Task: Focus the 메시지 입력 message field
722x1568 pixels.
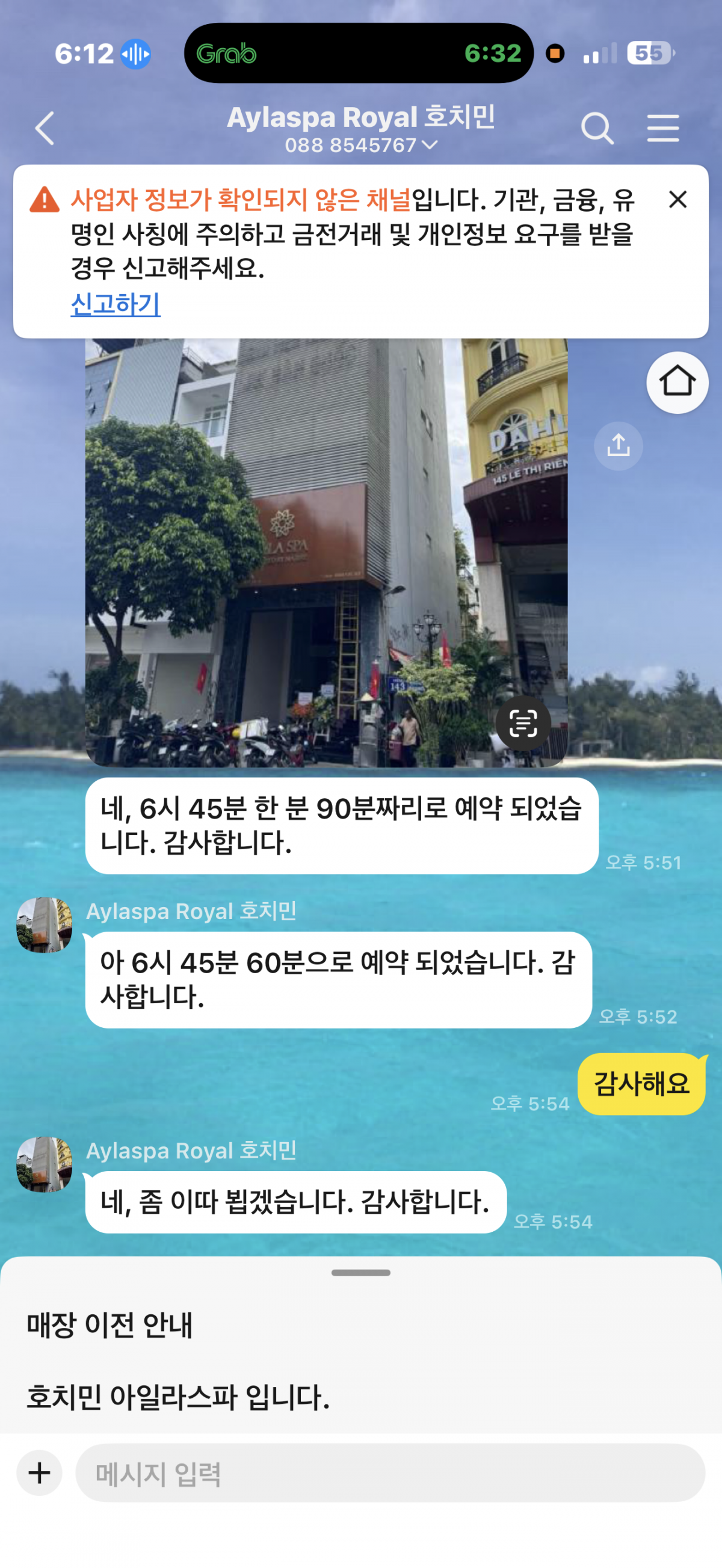Action: point(390,1474)
